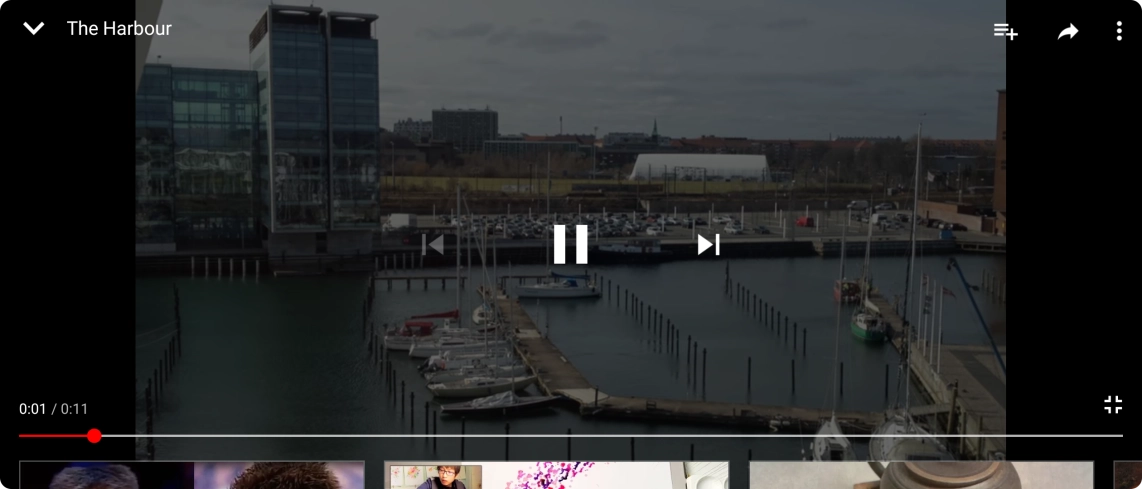
Task: Add The Harbour to a playlist
Action: tap(1005, 32)
